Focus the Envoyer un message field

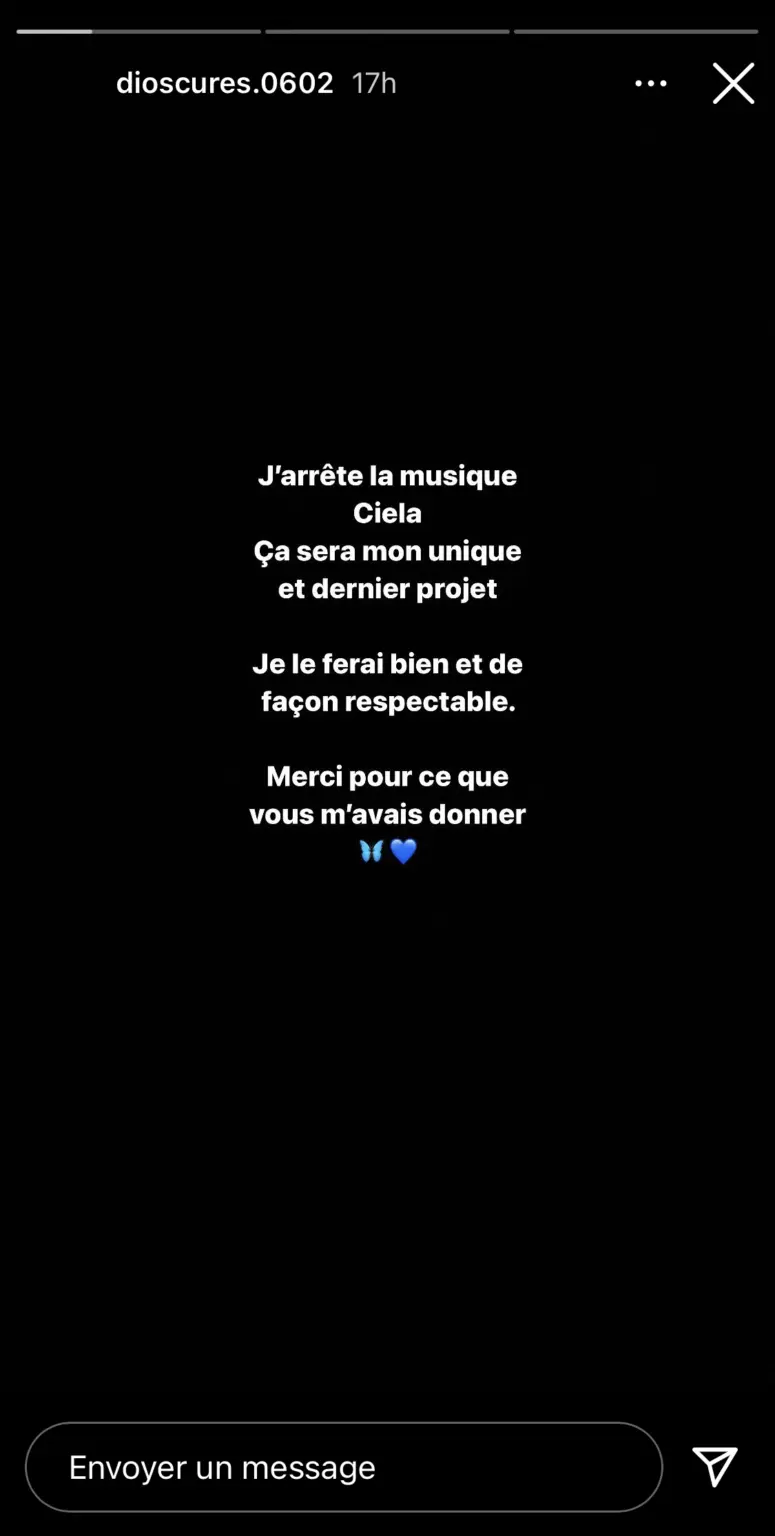[343, 1467]
